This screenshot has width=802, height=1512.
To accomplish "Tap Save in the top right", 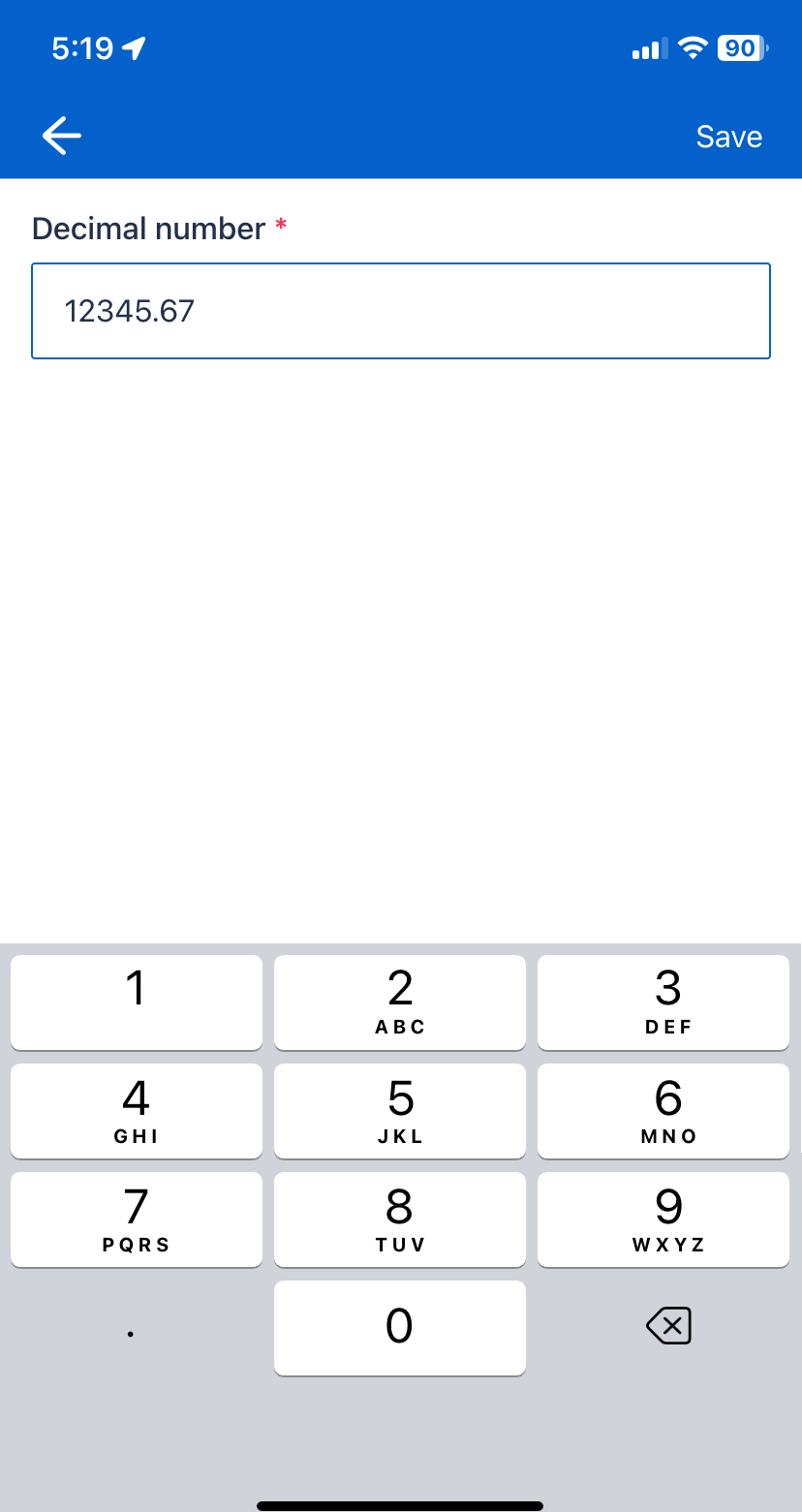I will (x=728, y=136).
